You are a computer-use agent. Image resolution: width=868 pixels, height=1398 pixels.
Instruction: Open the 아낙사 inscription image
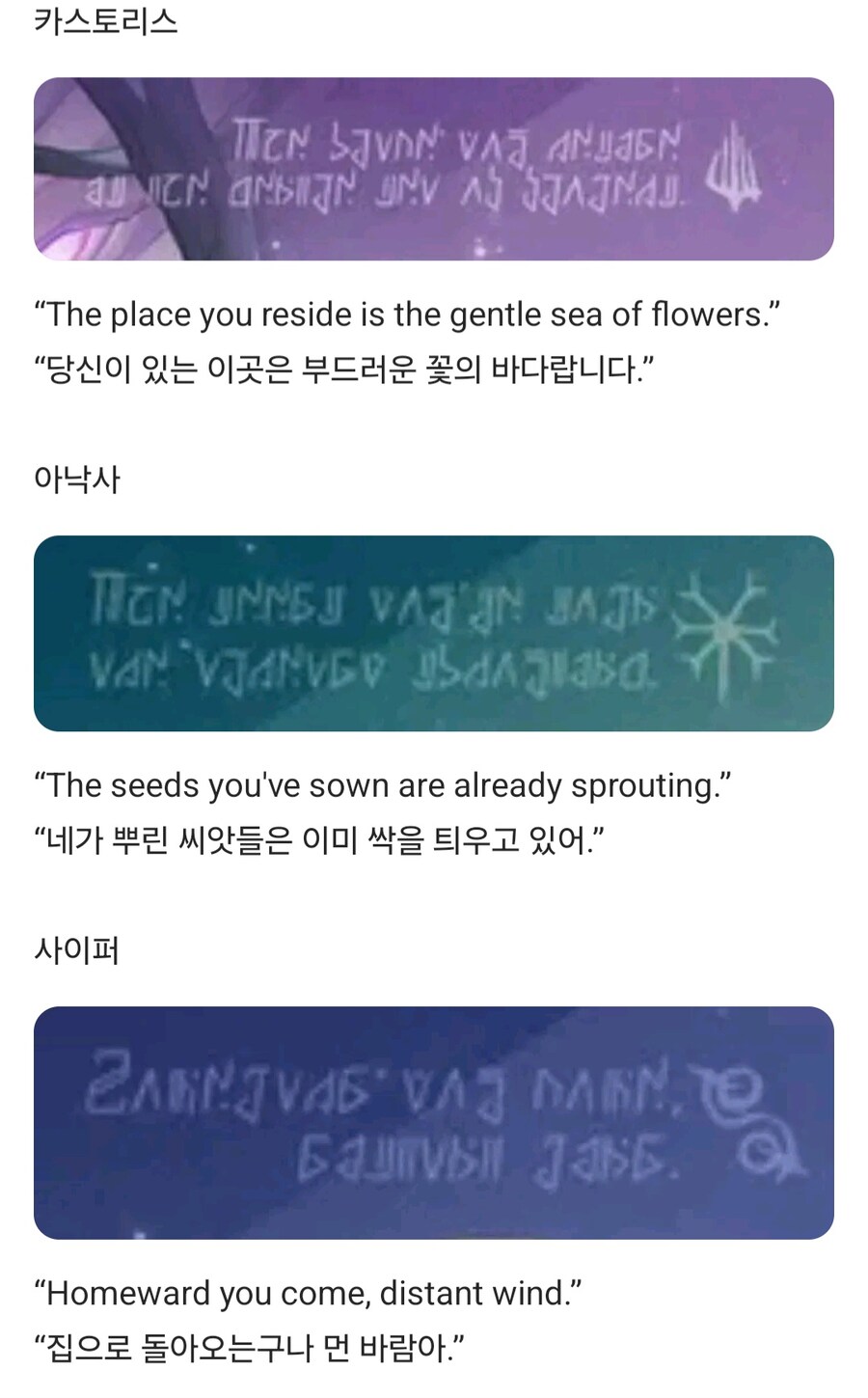[x=433, y=633]
